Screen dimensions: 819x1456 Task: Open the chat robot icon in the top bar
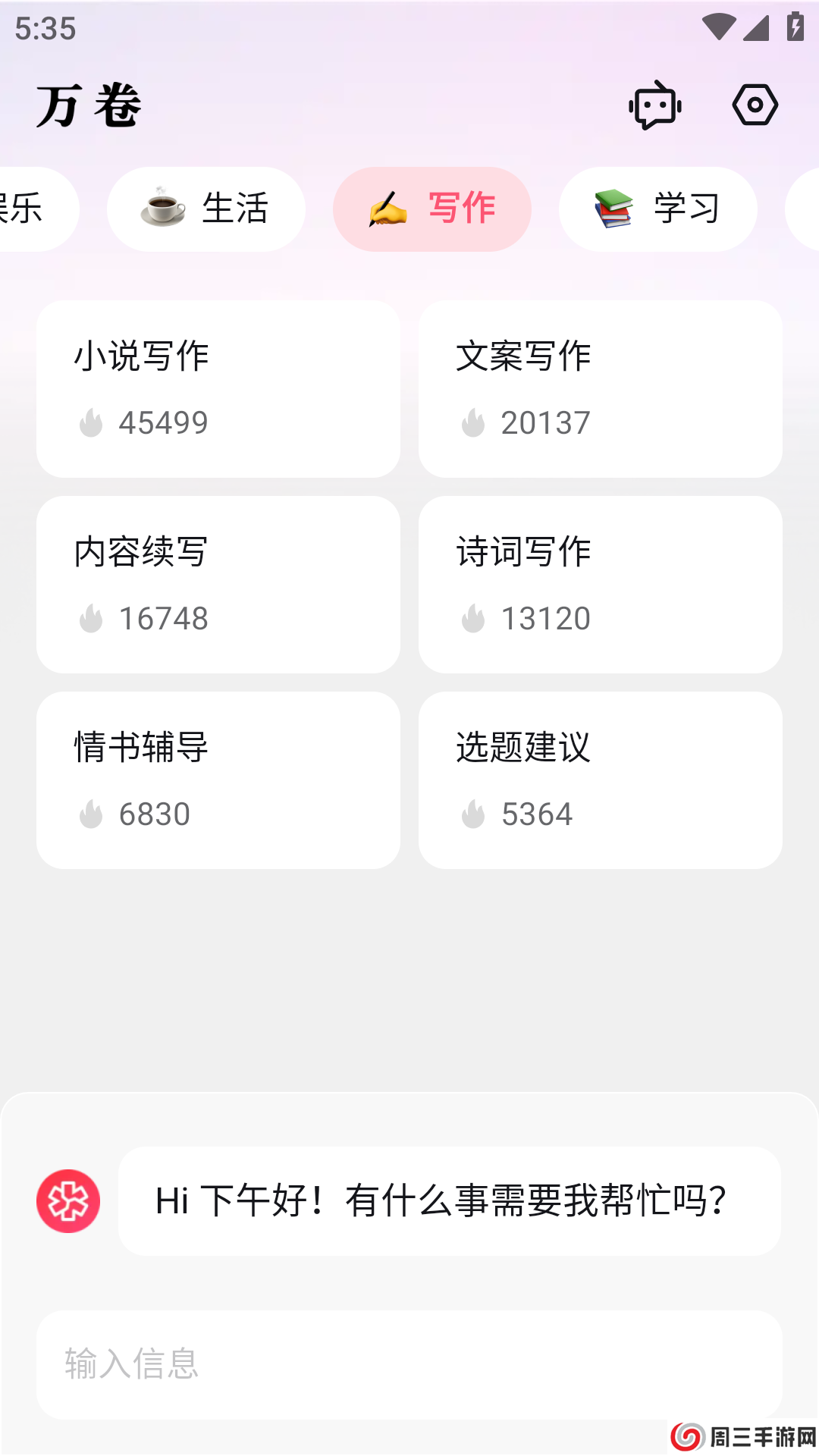pyautogui.click(x=653, y=105)
